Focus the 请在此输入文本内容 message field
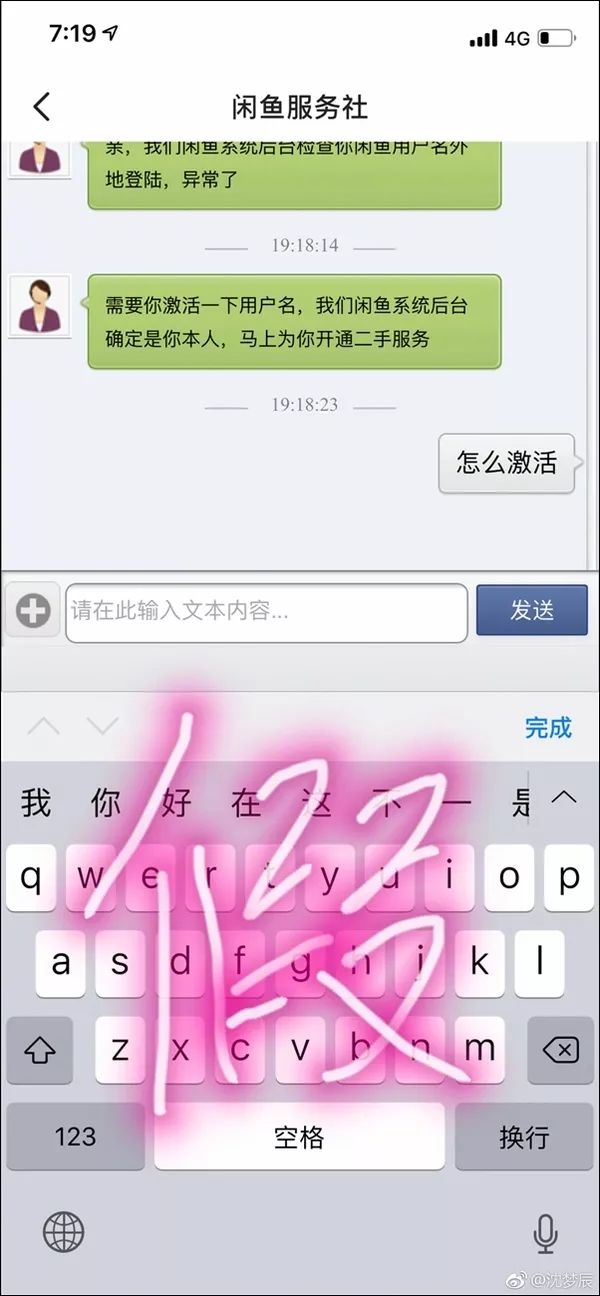This screenshot has height=1296, width=600. 266,611
